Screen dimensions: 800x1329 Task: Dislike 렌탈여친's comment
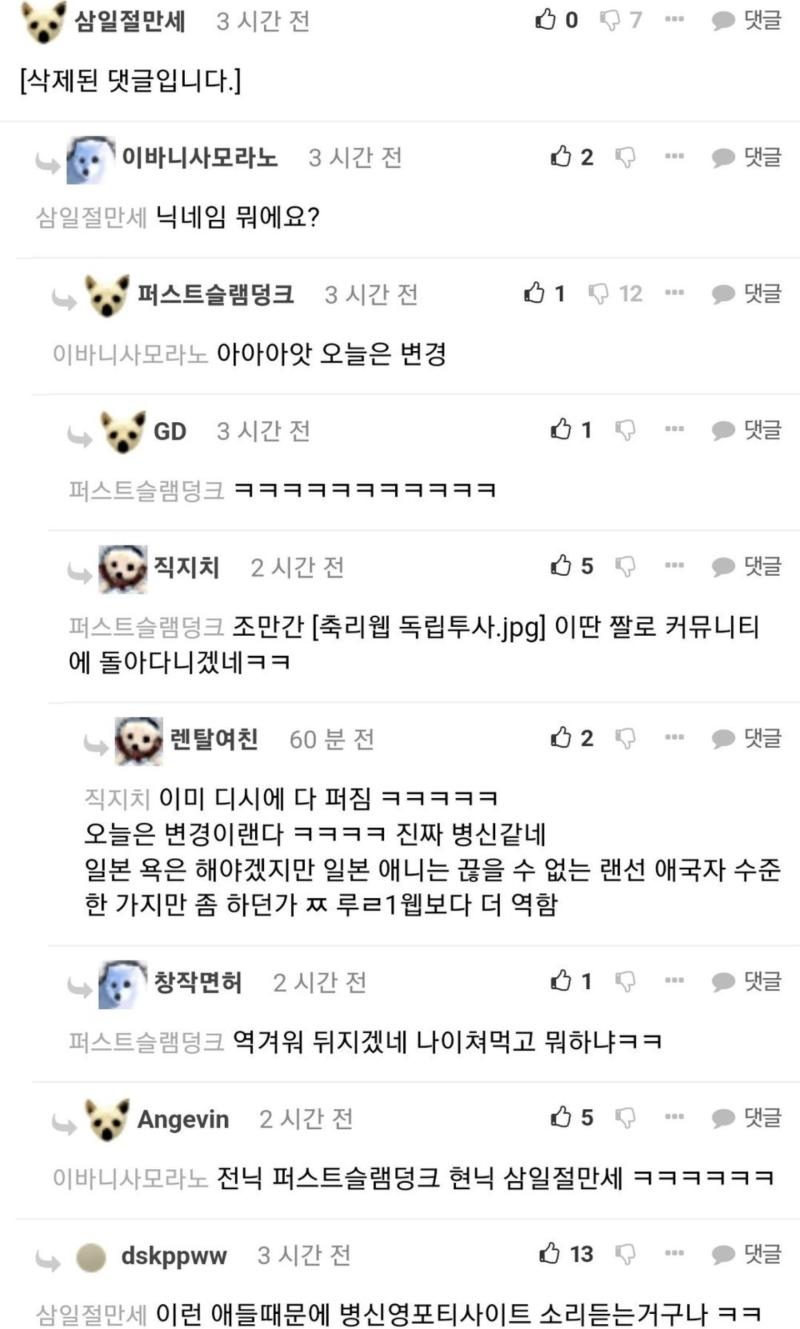tap(626, 739)
